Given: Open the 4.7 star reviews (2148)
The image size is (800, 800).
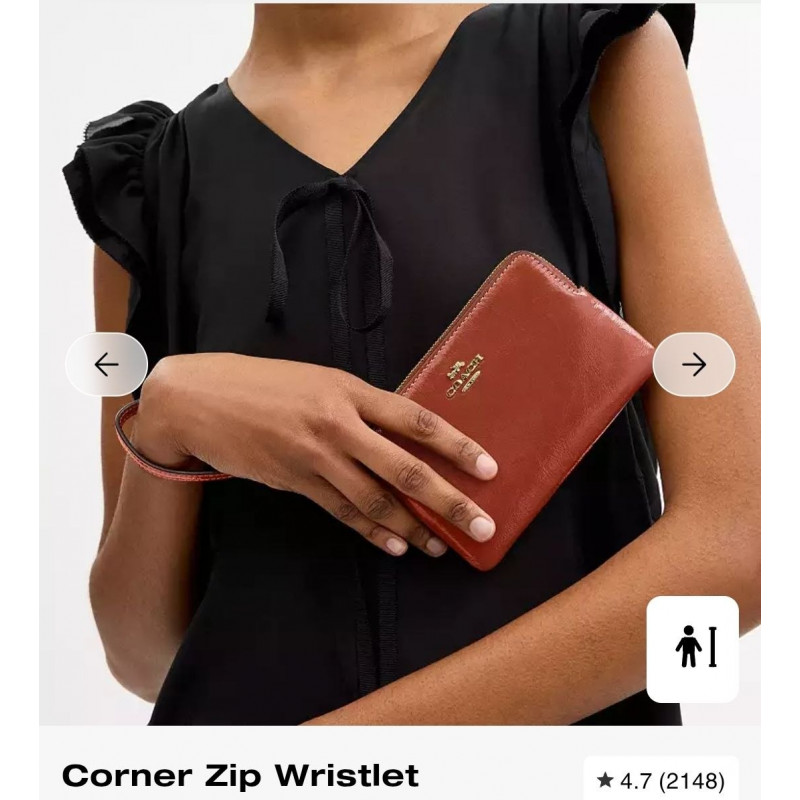Looking at the screenshot, I should tap(660, 780).
